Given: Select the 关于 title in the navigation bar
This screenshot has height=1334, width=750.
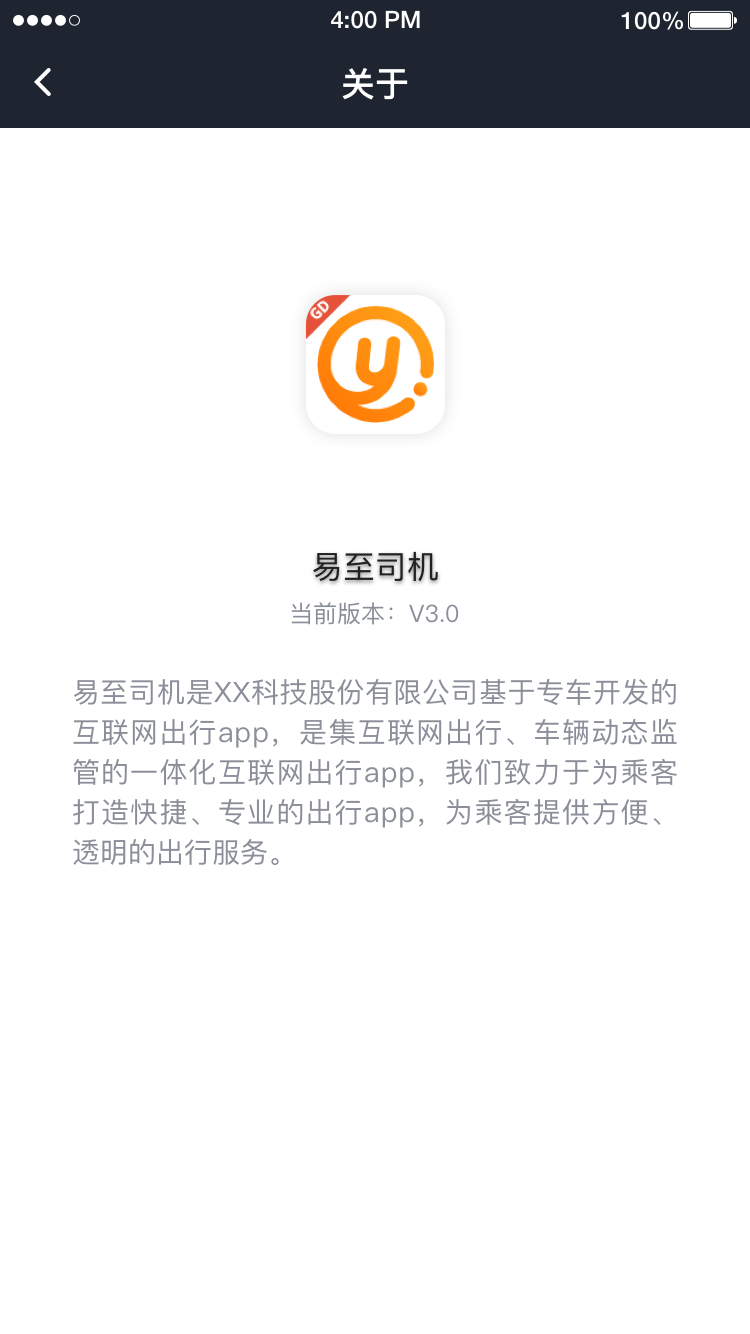Looking at the screenshot, I should [x=375, y=84].
